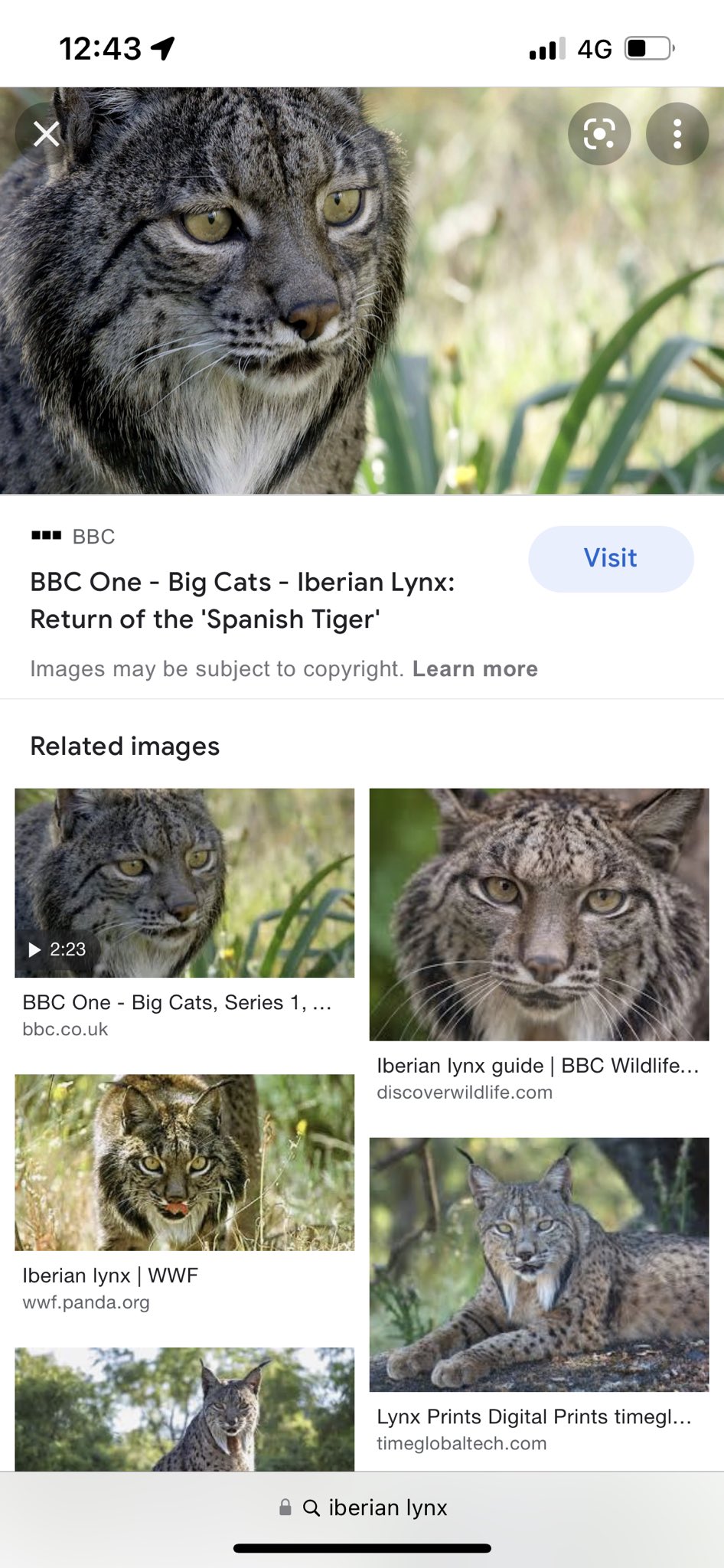Tap the iberian lynx address bar
Image resolution: width=724 pixels, height=1568 pixels.
click(363, 1508)
